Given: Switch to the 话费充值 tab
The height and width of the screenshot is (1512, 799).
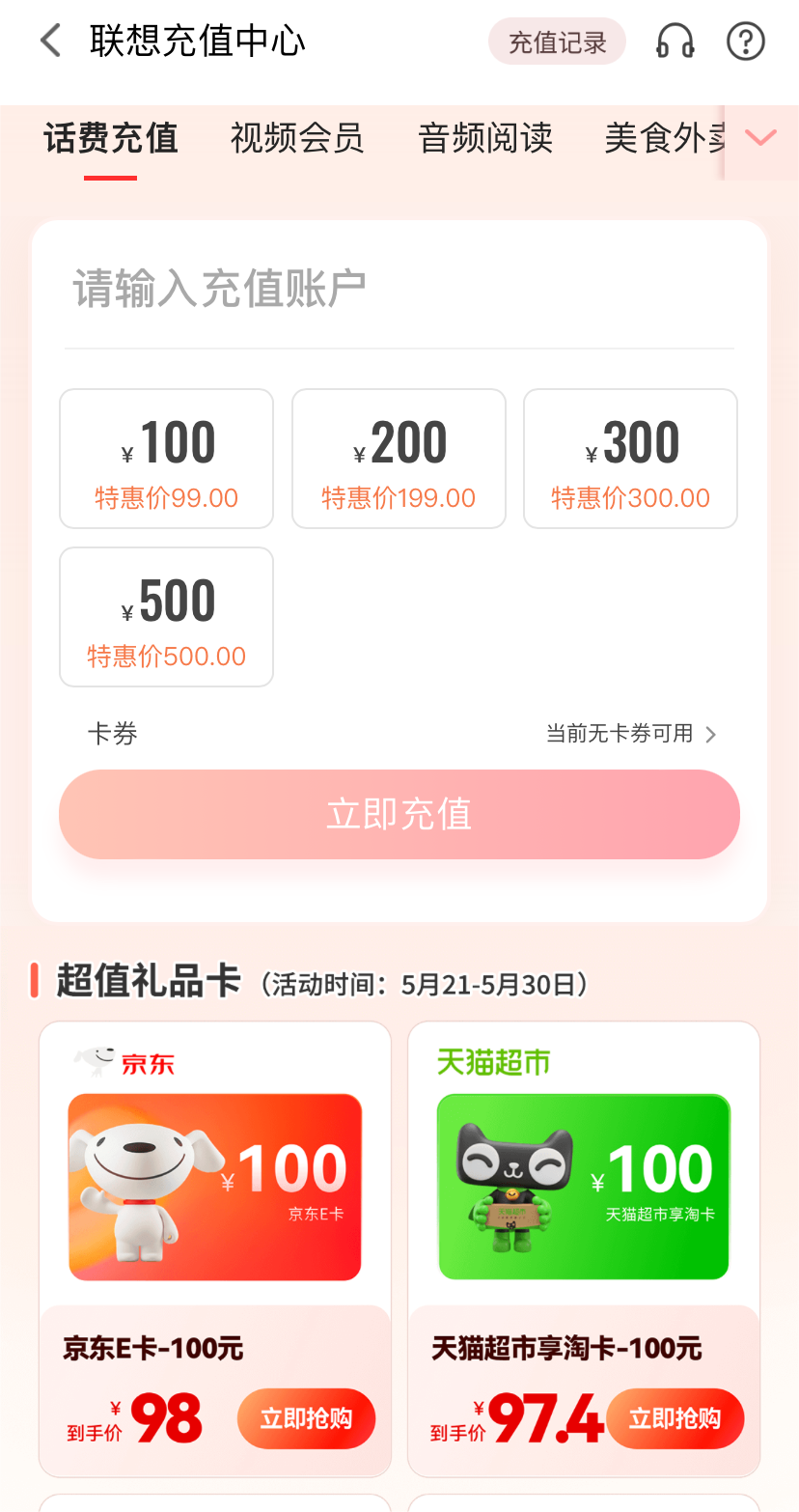Looking at the screenshot, I should [111, 139].
